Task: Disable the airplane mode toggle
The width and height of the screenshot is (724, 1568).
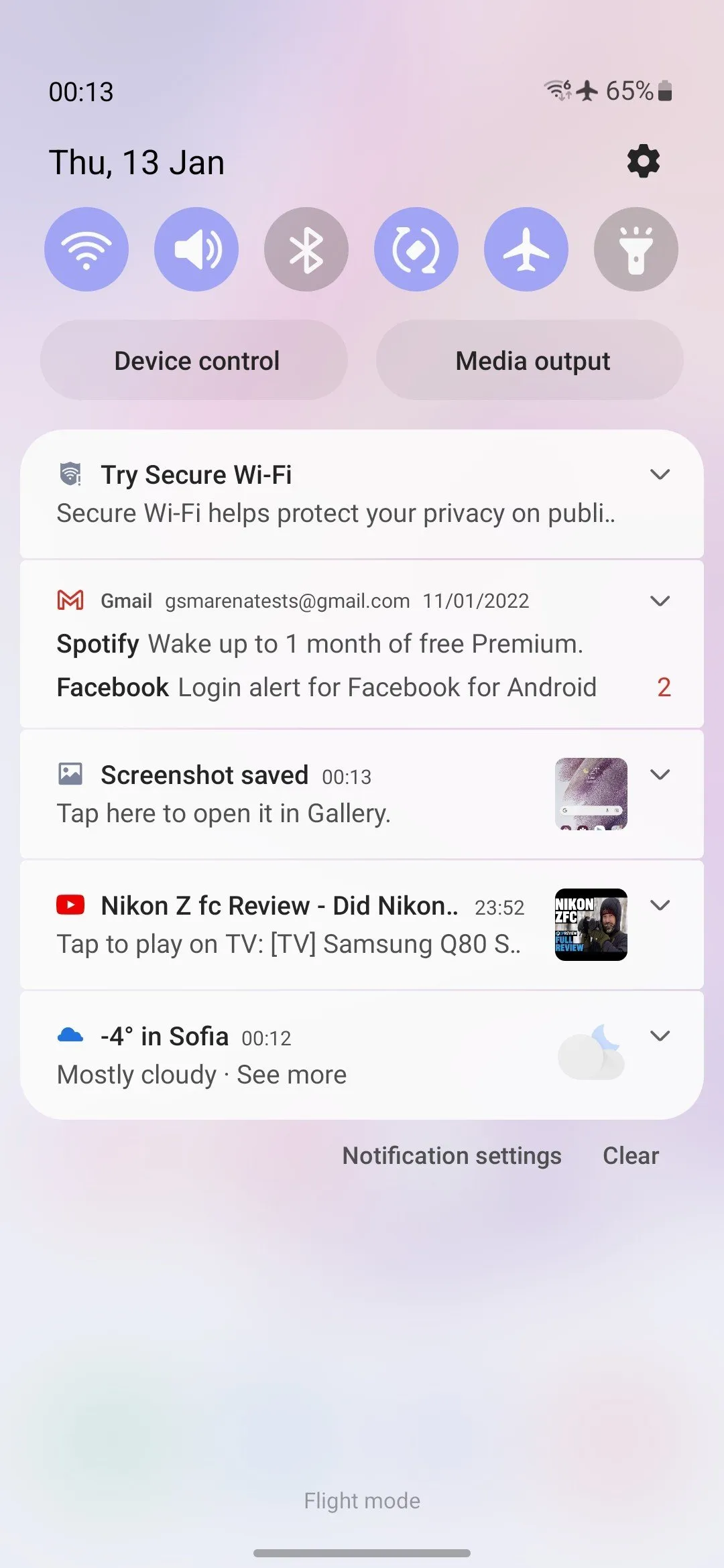Action: coord(526,249)
